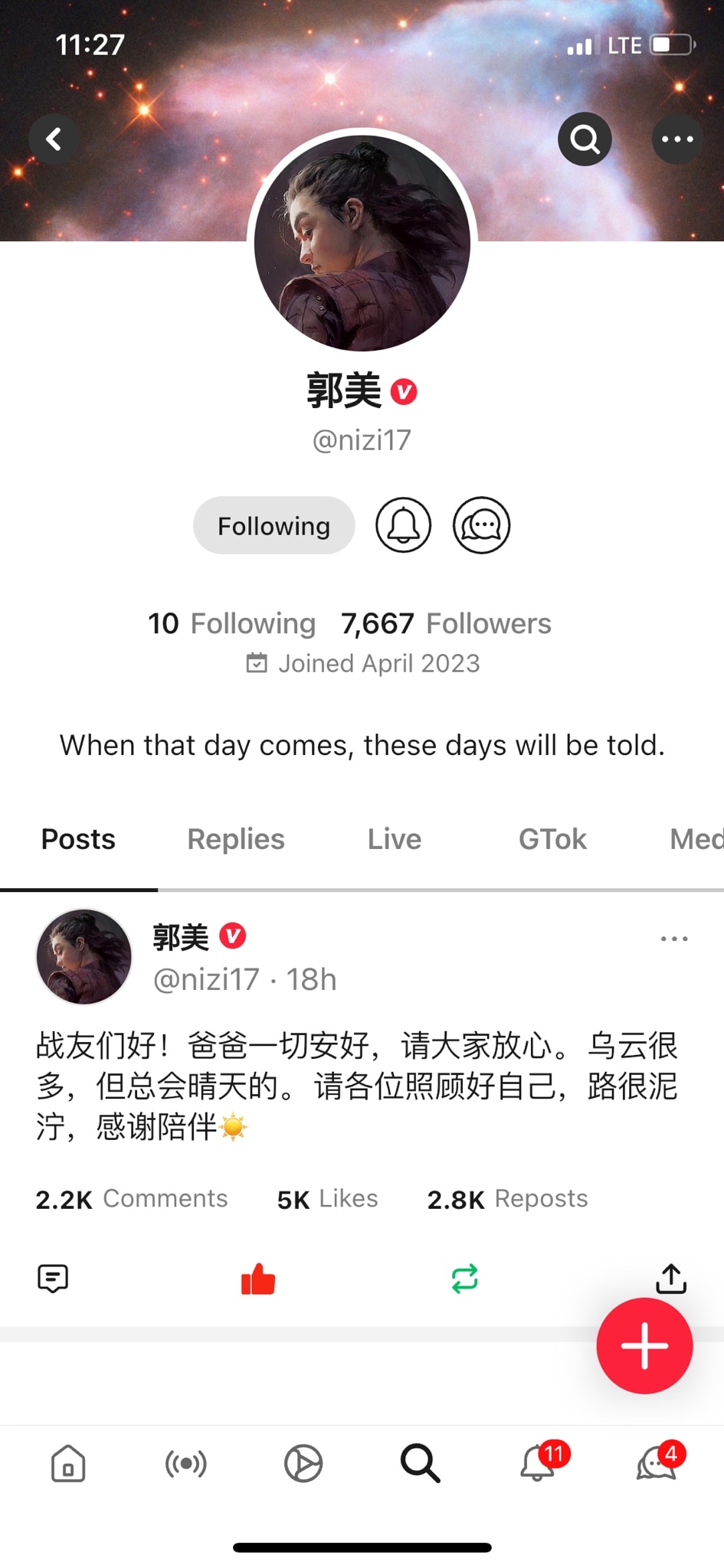
Task: Tap the like thumb icon on the post
Action: (257, 1277)
